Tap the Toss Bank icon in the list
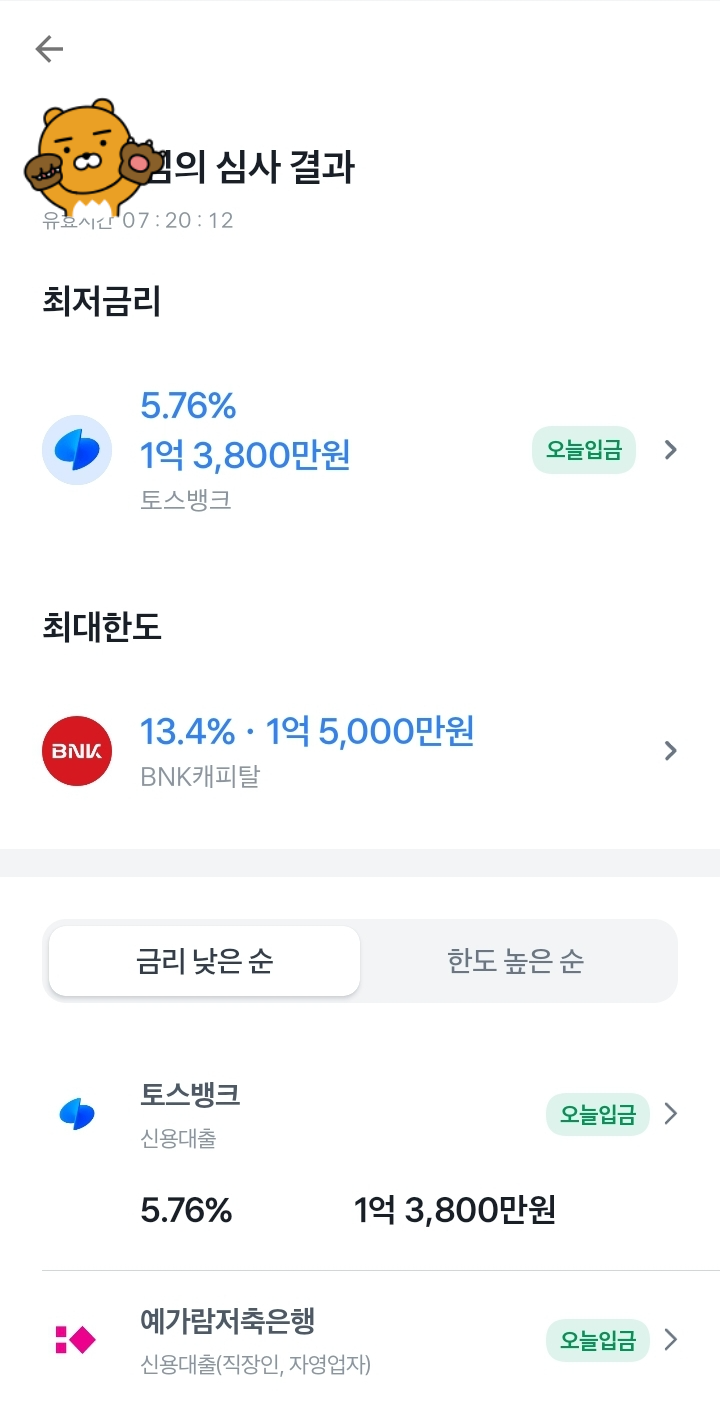Image resolution: width=720 pixels, height=1411 pixels. tap(76, 1113)
